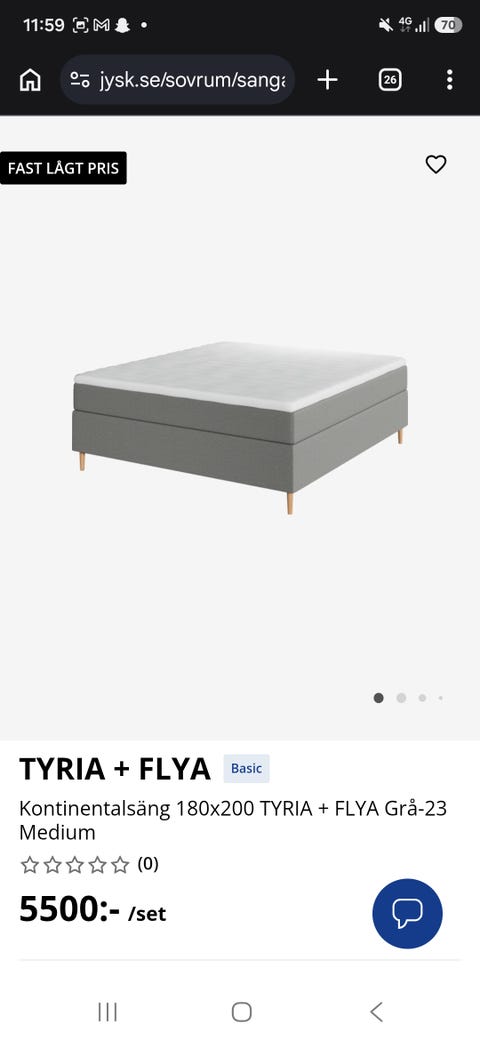Viewport: 480px width, 1040px height.
Task: Show the open tabs switcher
Action: [390, 80]
